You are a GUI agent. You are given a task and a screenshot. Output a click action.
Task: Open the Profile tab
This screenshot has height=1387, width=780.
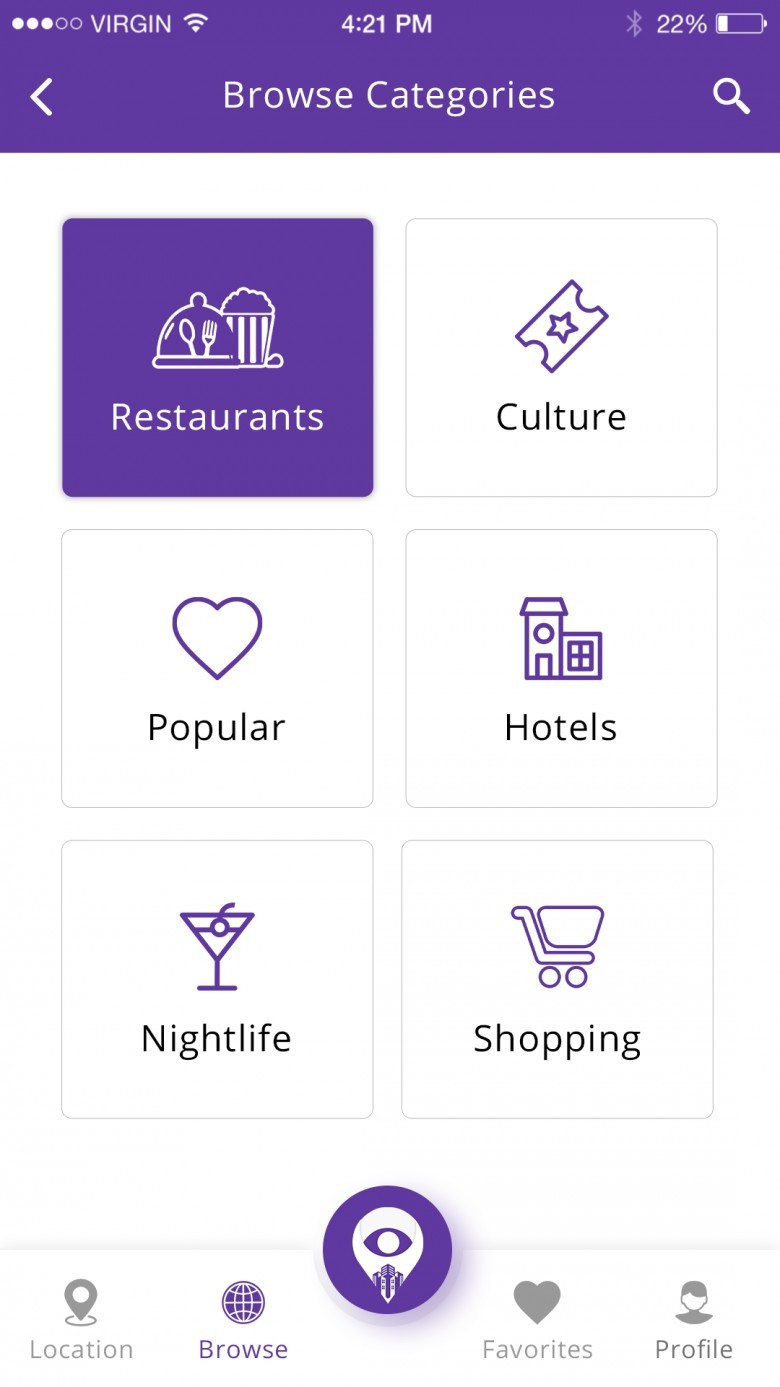click(x=693, y=1320)
